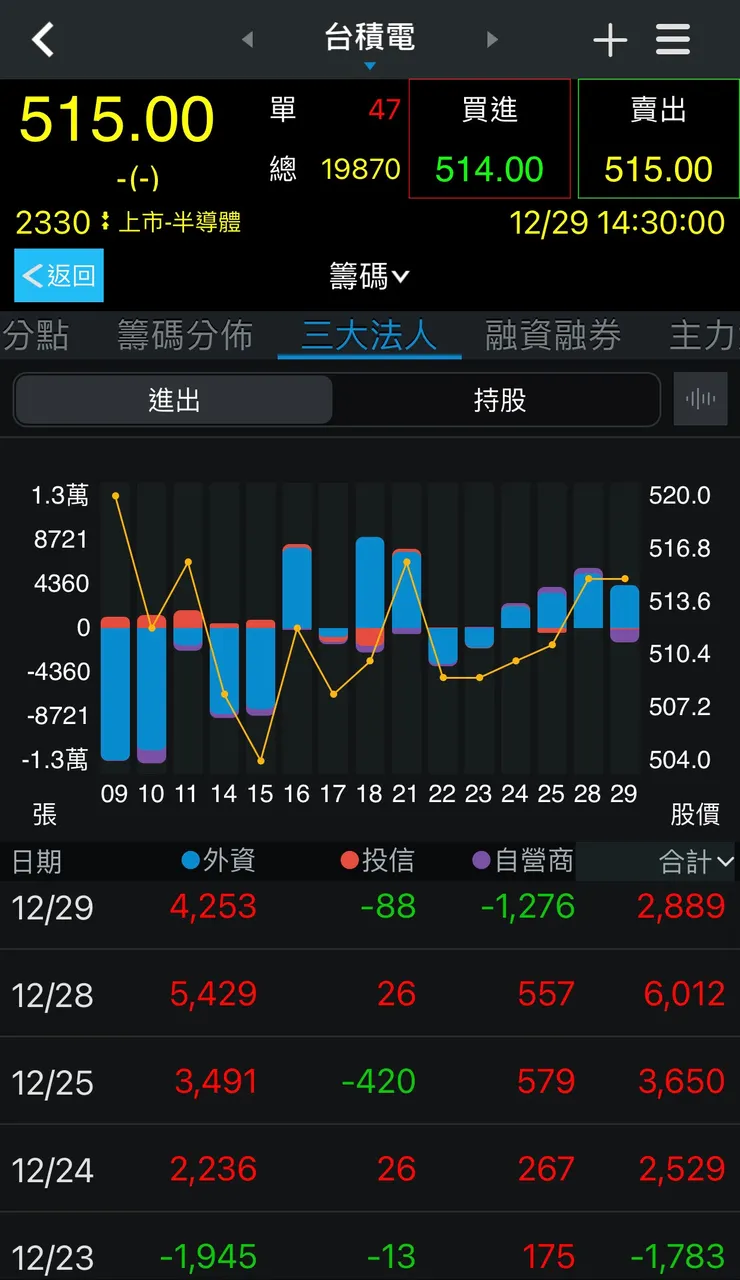Go to next stock with right arrow

coord(492,39)
